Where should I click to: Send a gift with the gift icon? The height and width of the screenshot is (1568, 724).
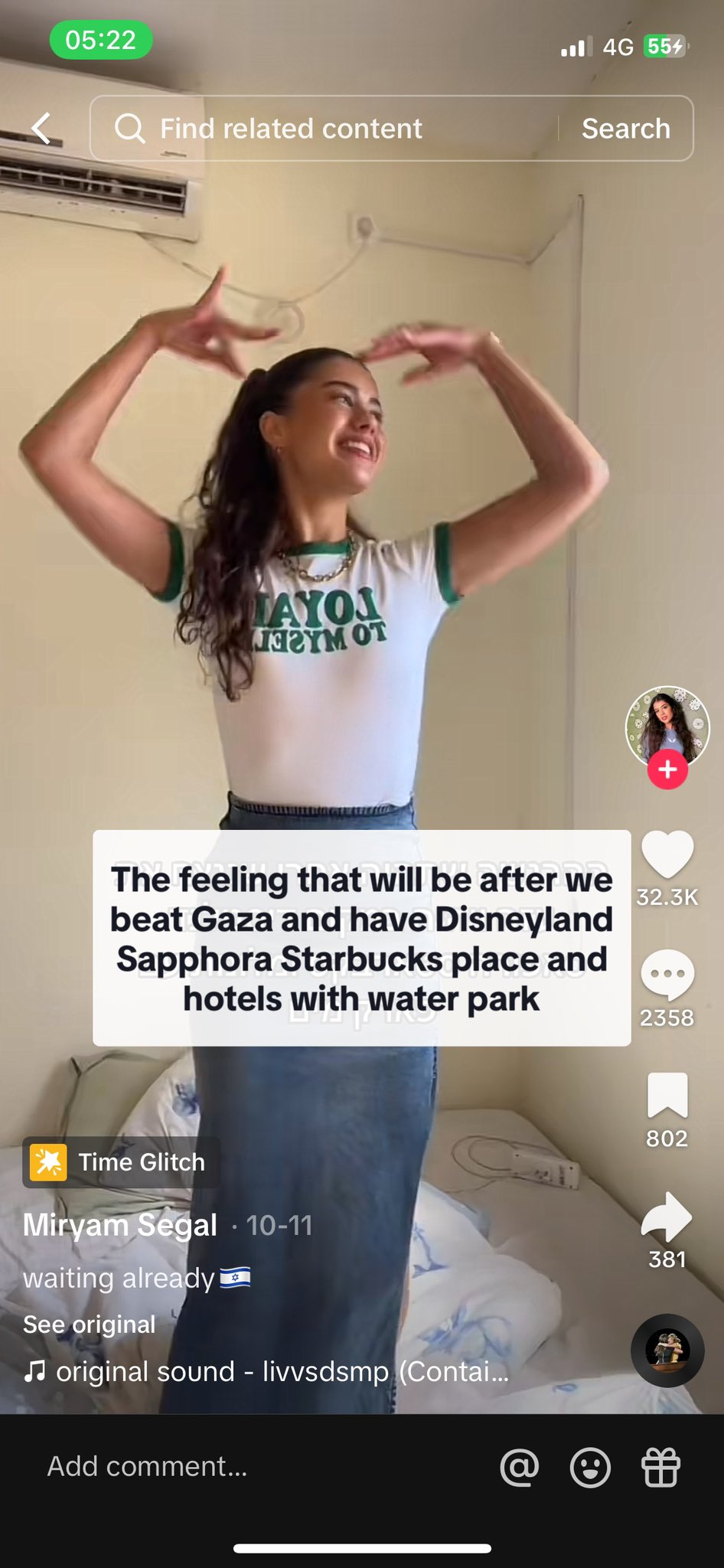[x=660, y=1467]
